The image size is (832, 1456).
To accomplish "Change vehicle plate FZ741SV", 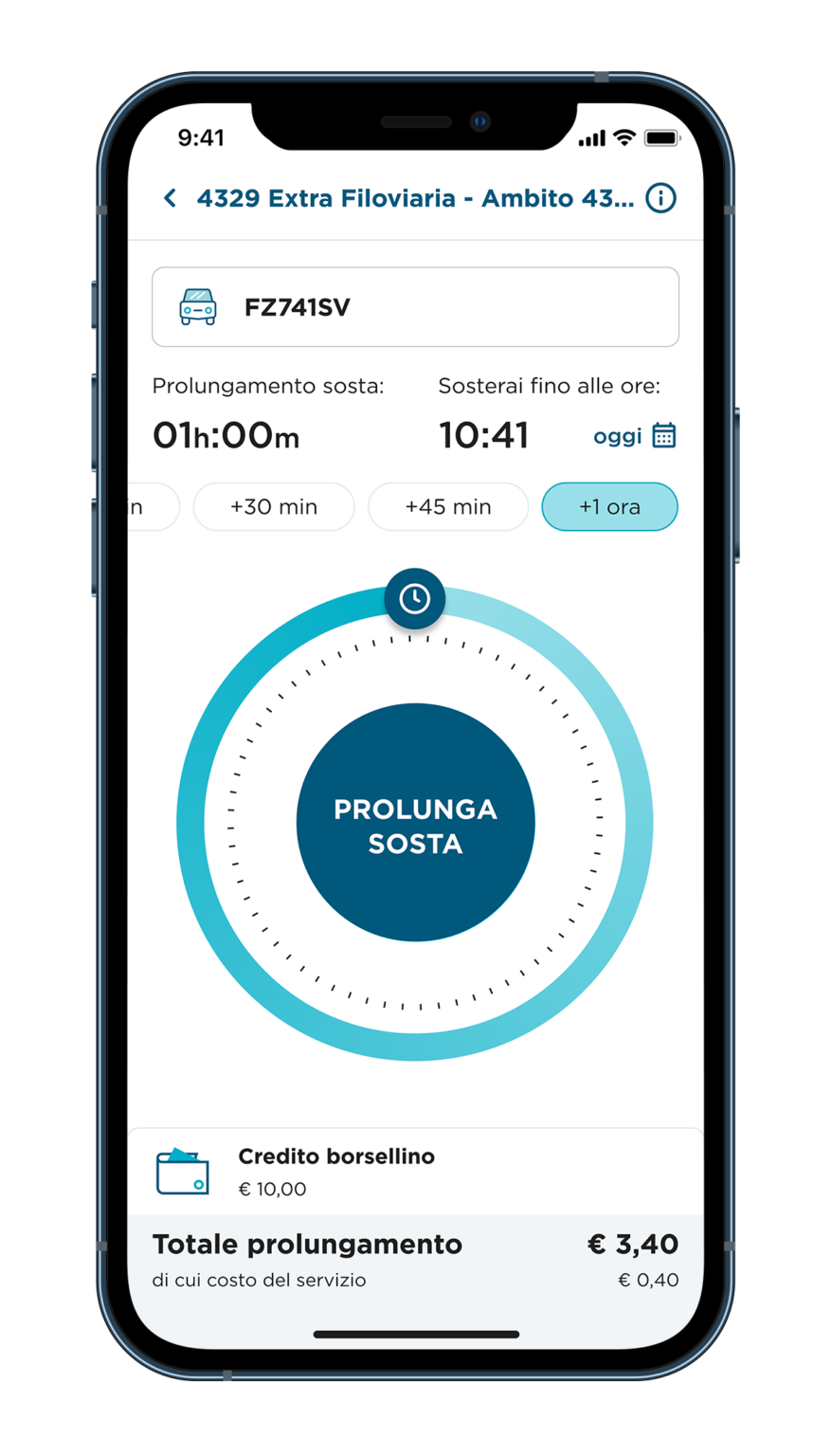I will coord(415,307).
